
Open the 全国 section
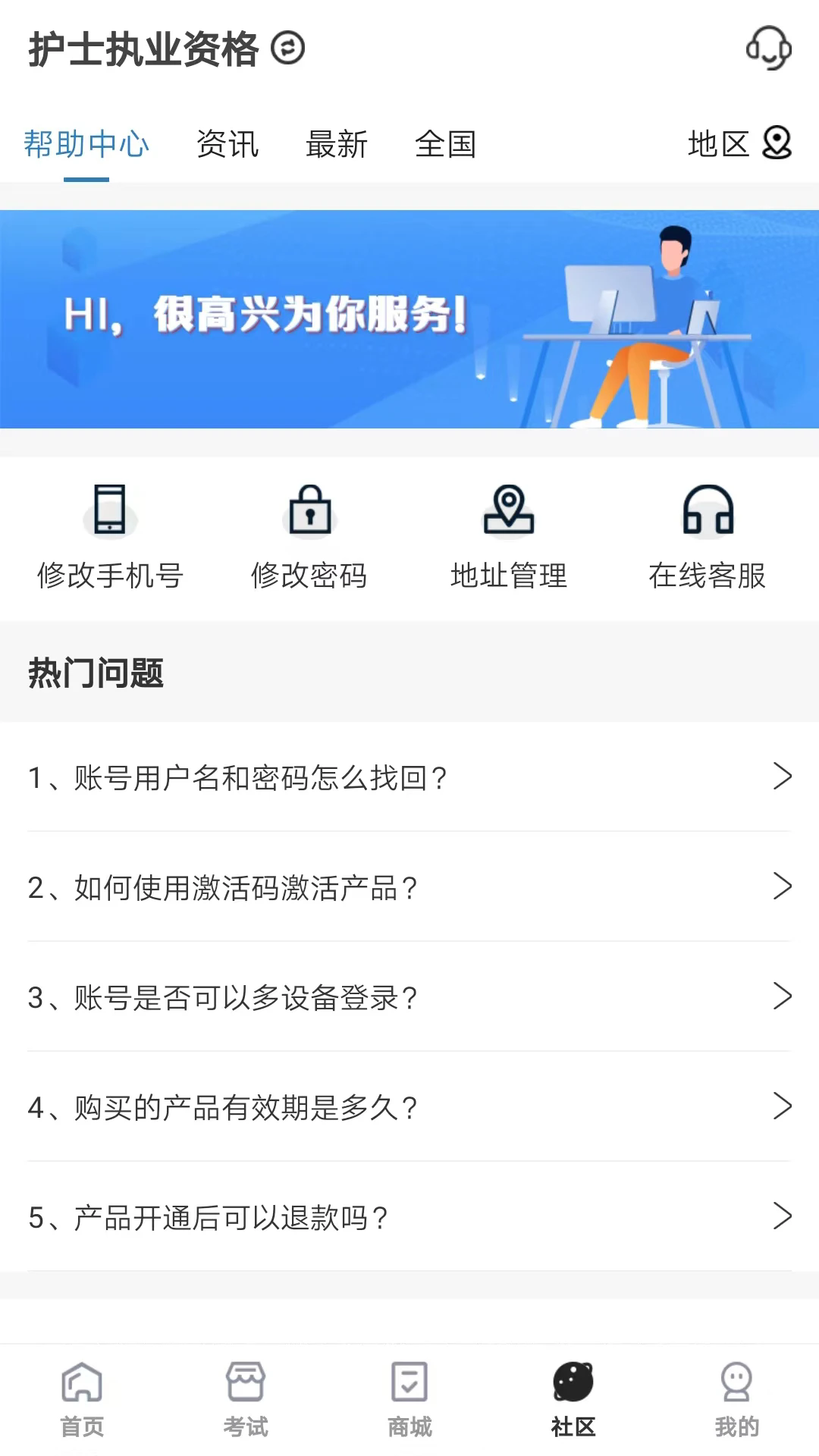tap(446, 143)
